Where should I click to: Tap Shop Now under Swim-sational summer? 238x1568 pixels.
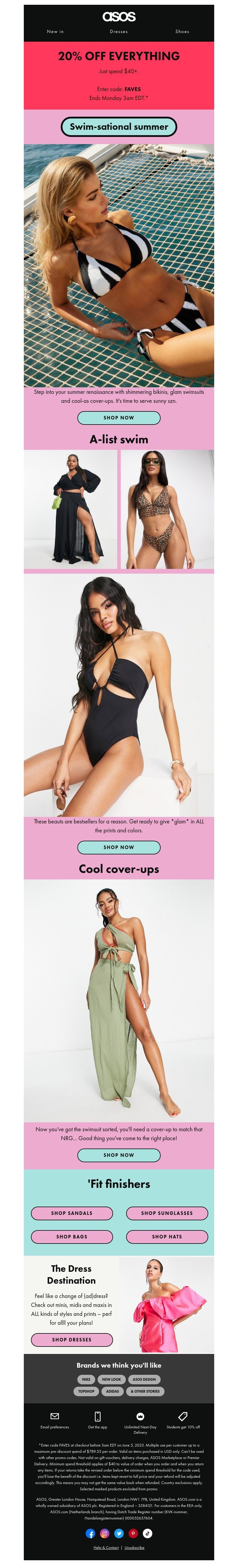click(x=119, y=418)
